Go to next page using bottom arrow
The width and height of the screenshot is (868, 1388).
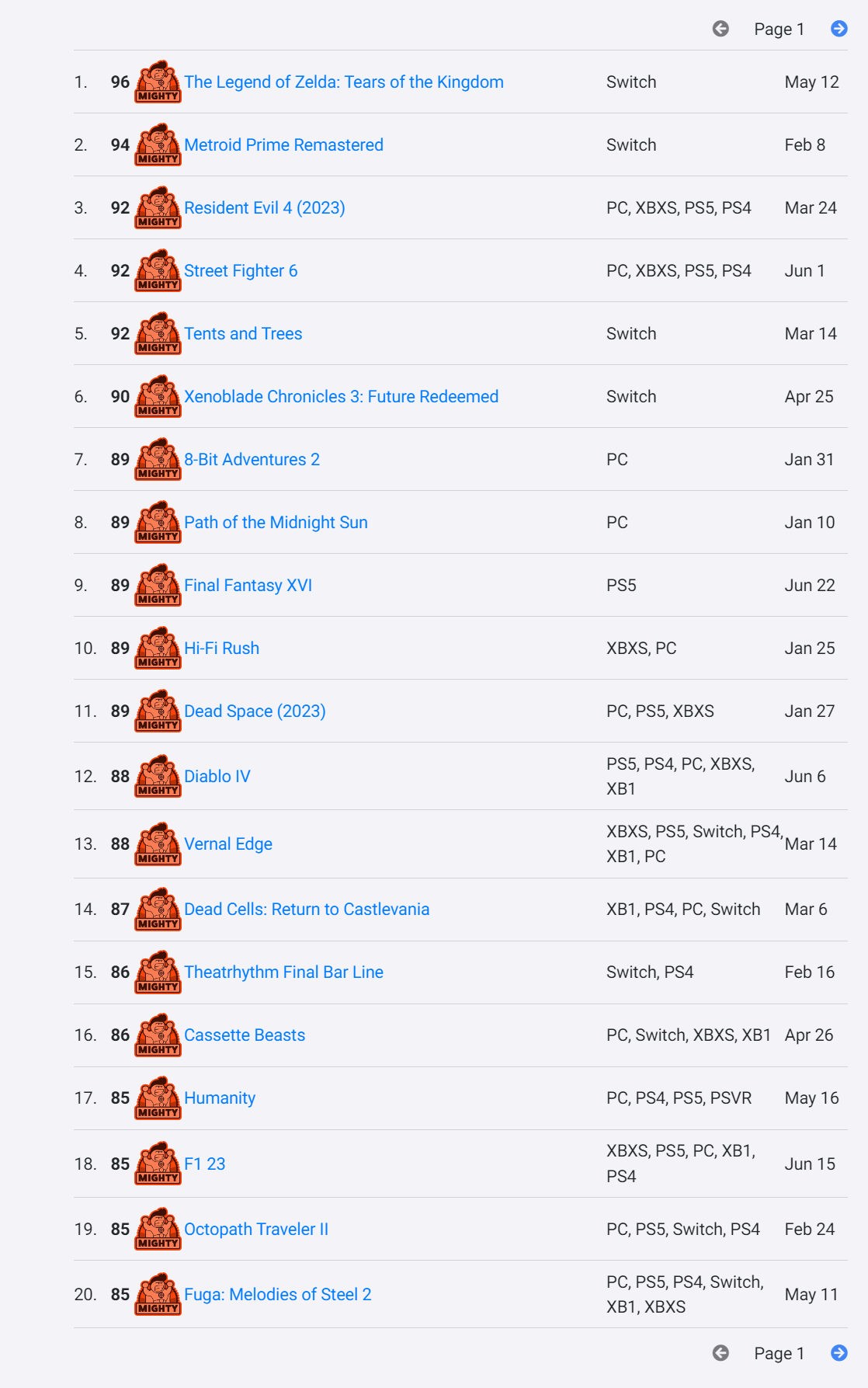click(838, 1353)
